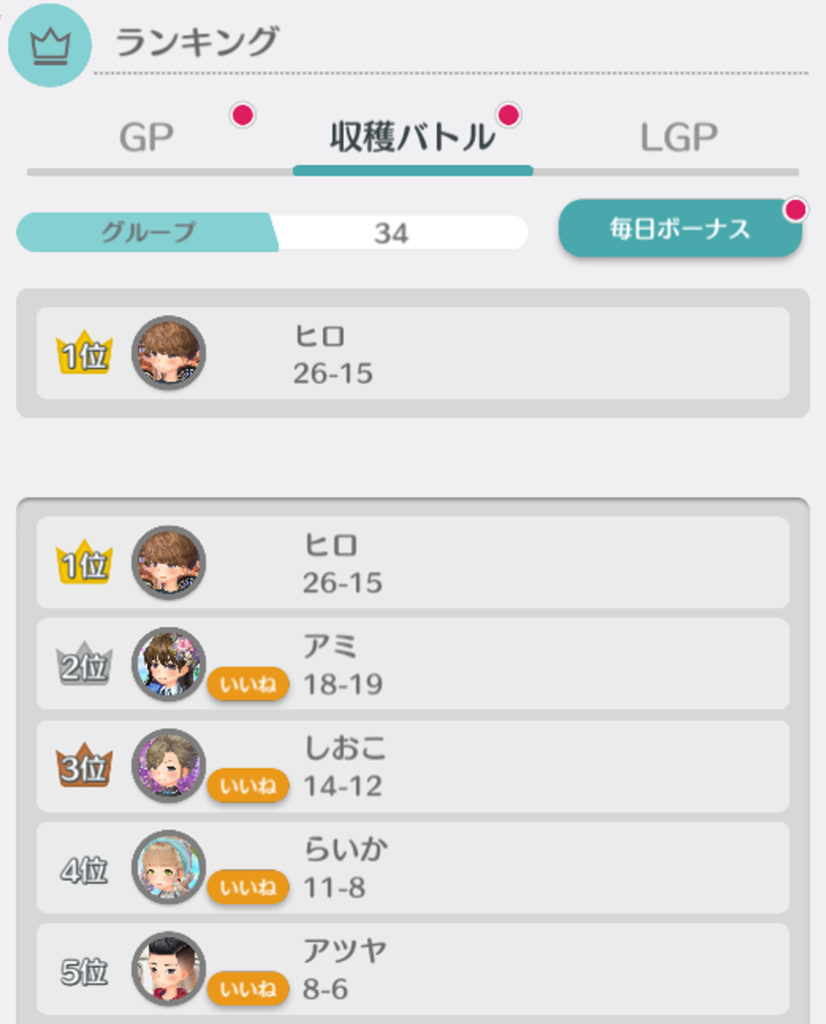Open らいか's avatar
Screen dimensions: 826x1024
click(168, 867)
